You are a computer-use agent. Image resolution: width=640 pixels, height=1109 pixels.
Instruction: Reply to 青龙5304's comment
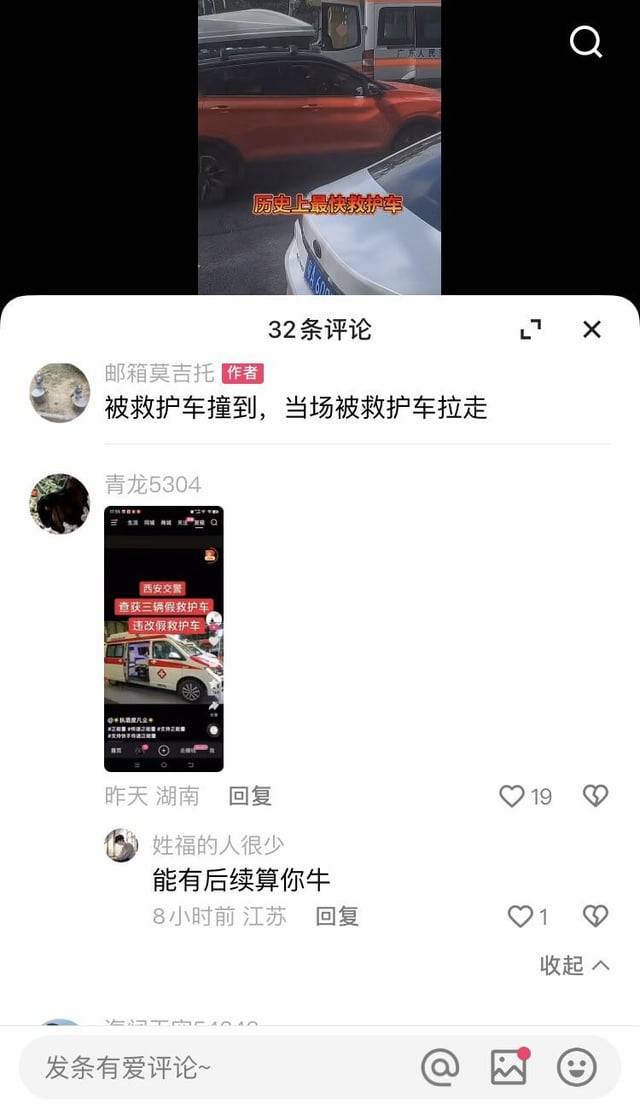pos(250,796)
